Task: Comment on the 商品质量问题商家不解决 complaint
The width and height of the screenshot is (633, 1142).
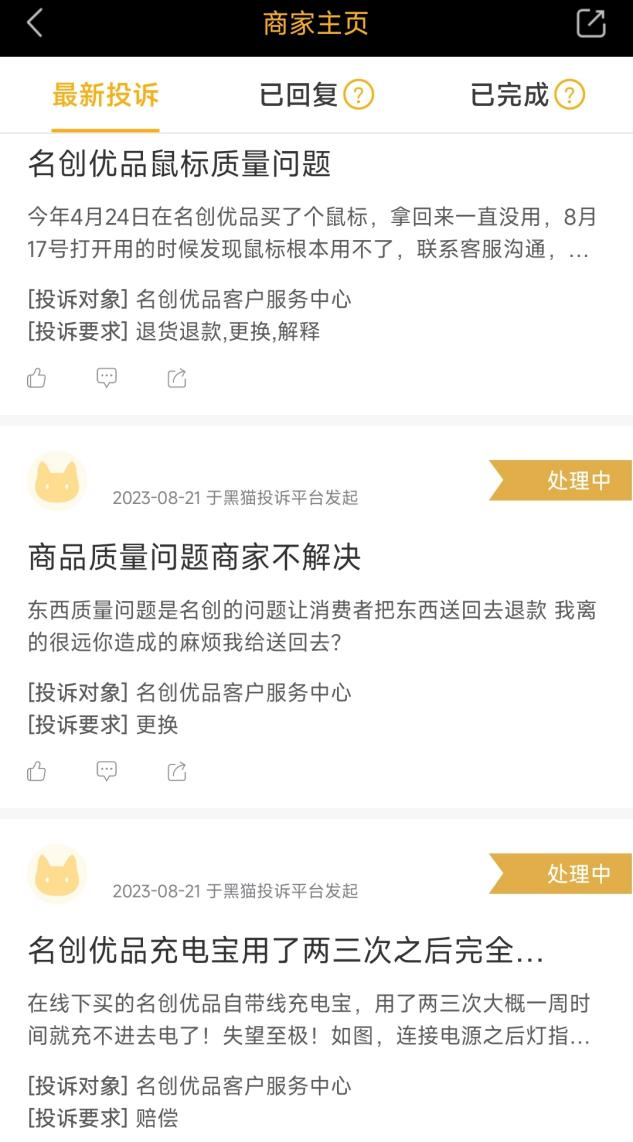Action: [x=106, y=771]
